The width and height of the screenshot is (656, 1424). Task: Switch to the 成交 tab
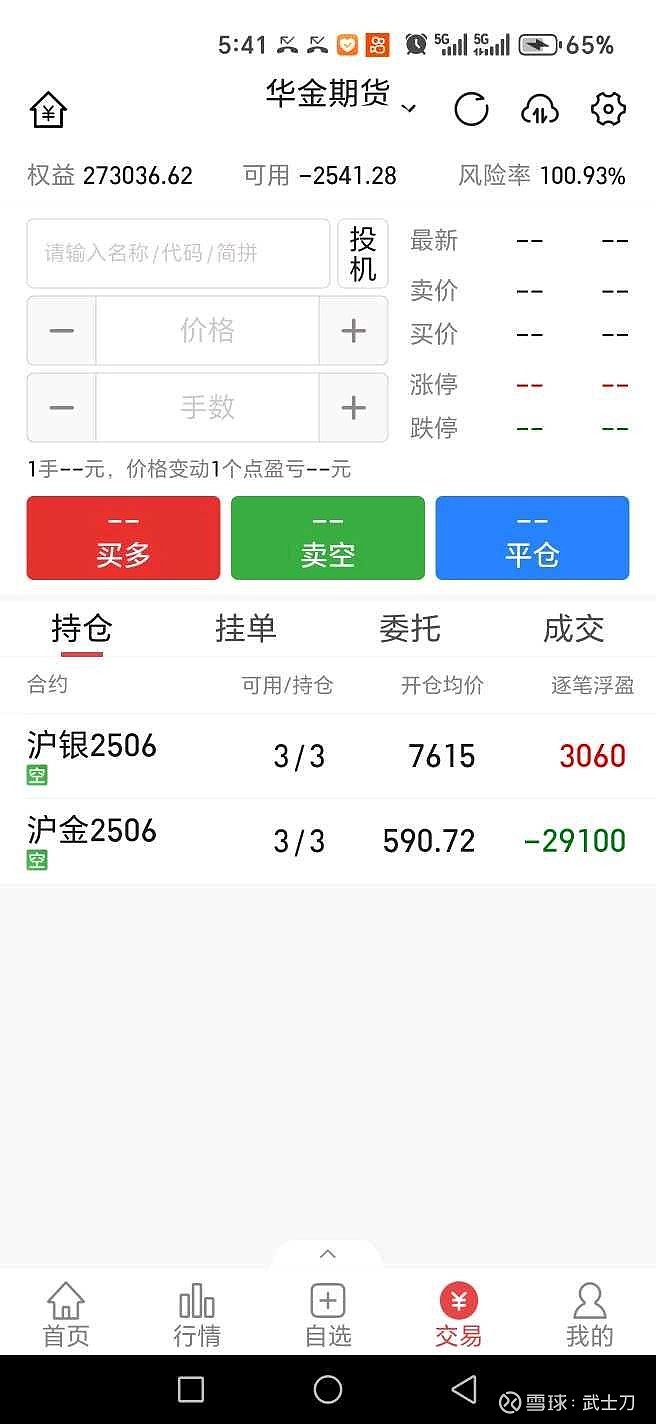pyautogui.click(x=574, y=628)
